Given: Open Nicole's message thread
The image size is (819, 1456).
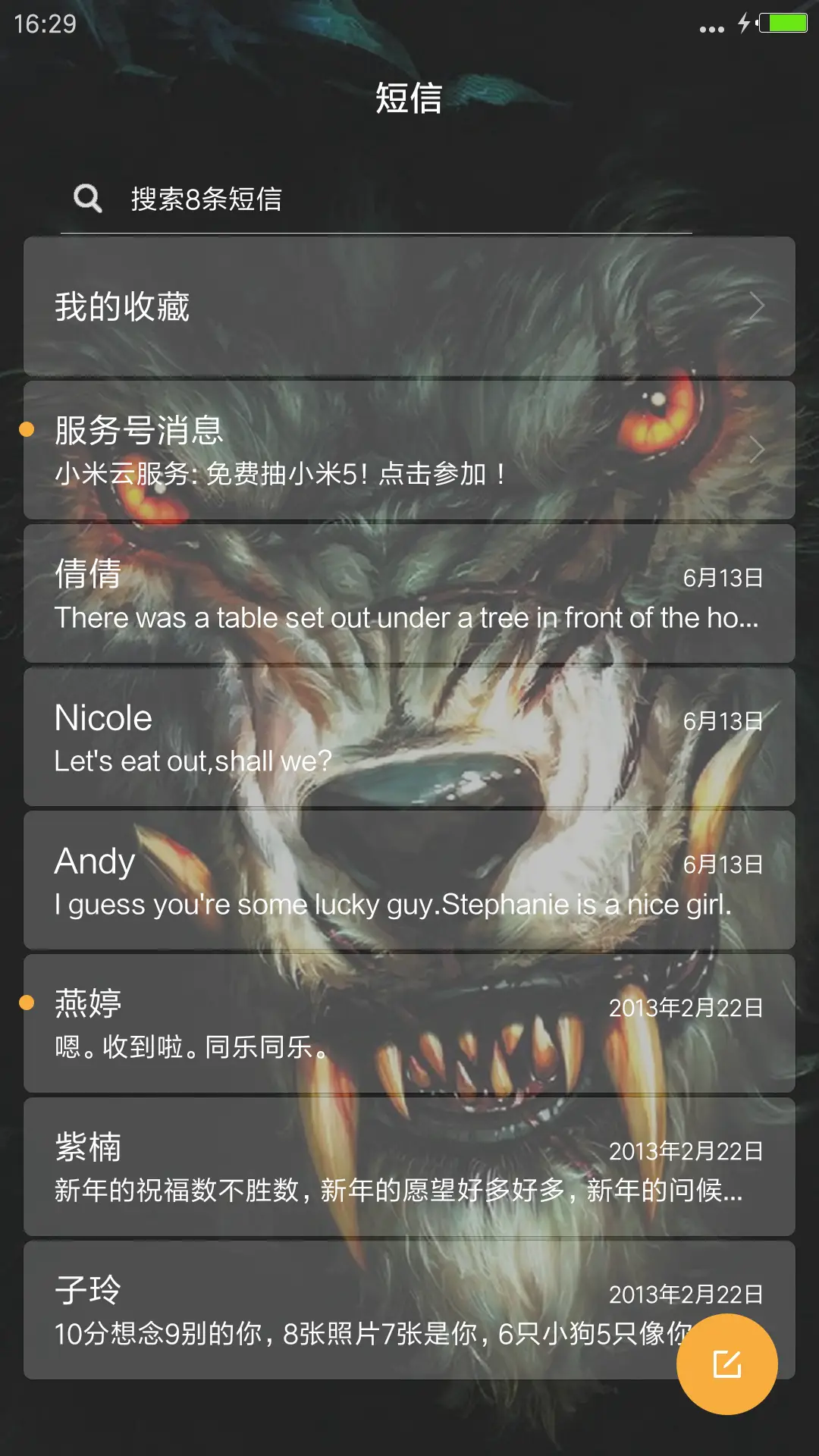Looking at the screenshot, I should [409, 737].
